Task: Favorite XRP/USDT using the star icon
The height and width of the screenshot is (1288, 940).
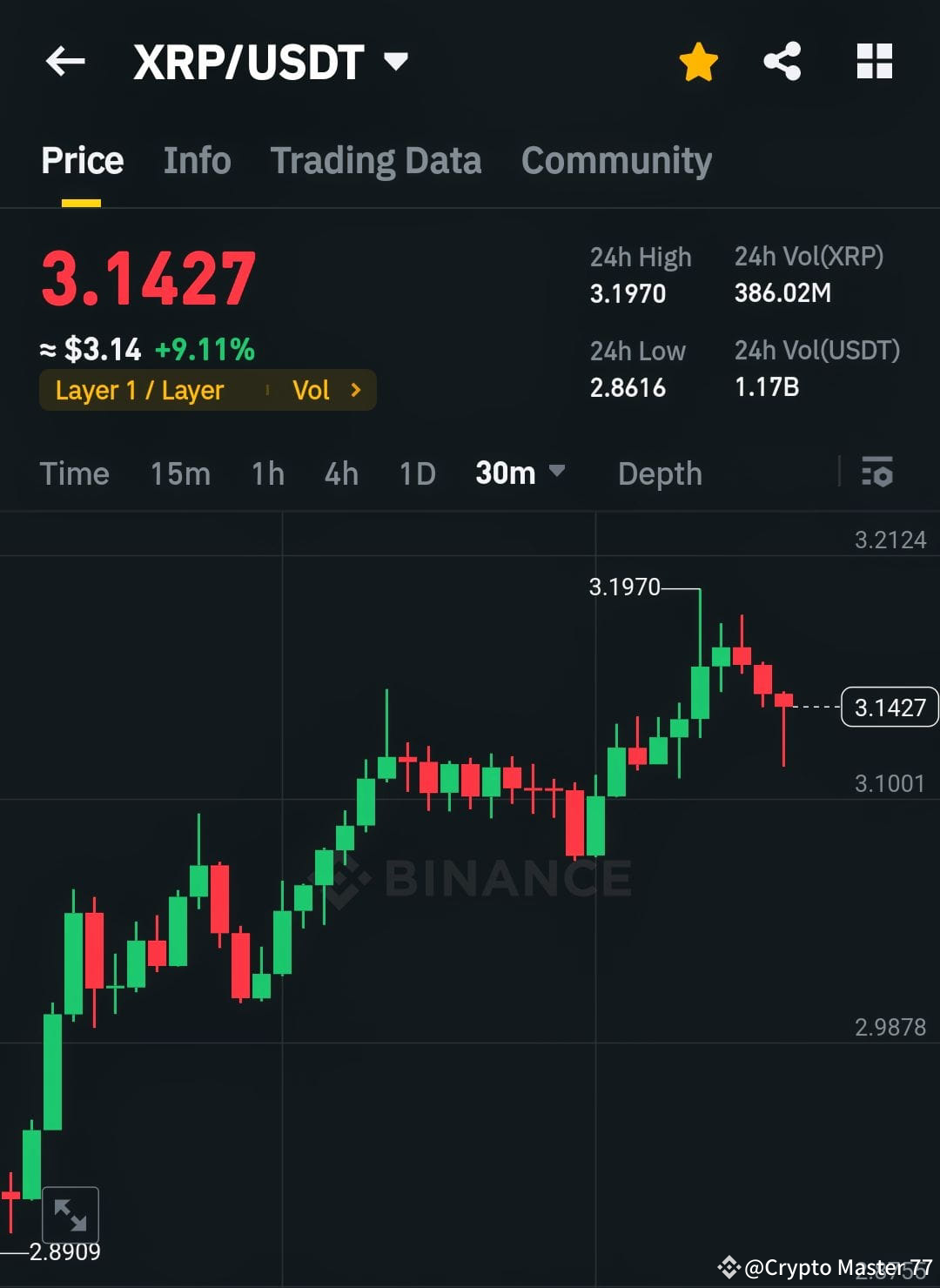Action: point(698,61)
